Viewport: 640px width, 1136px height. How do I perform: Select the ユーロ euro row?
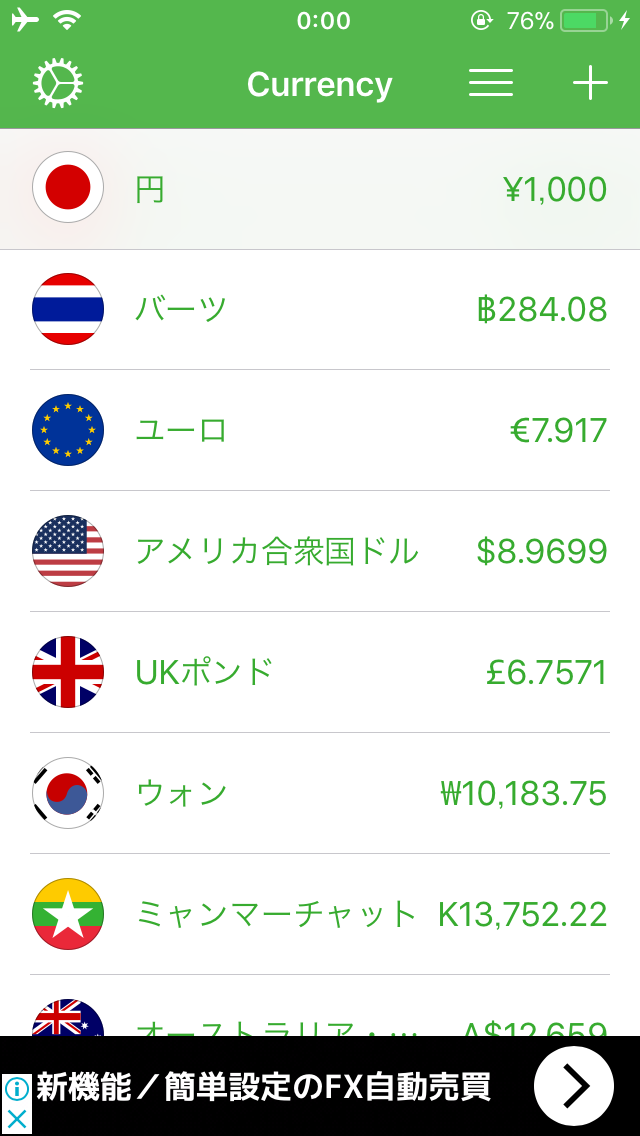click(x=320, y=430)
